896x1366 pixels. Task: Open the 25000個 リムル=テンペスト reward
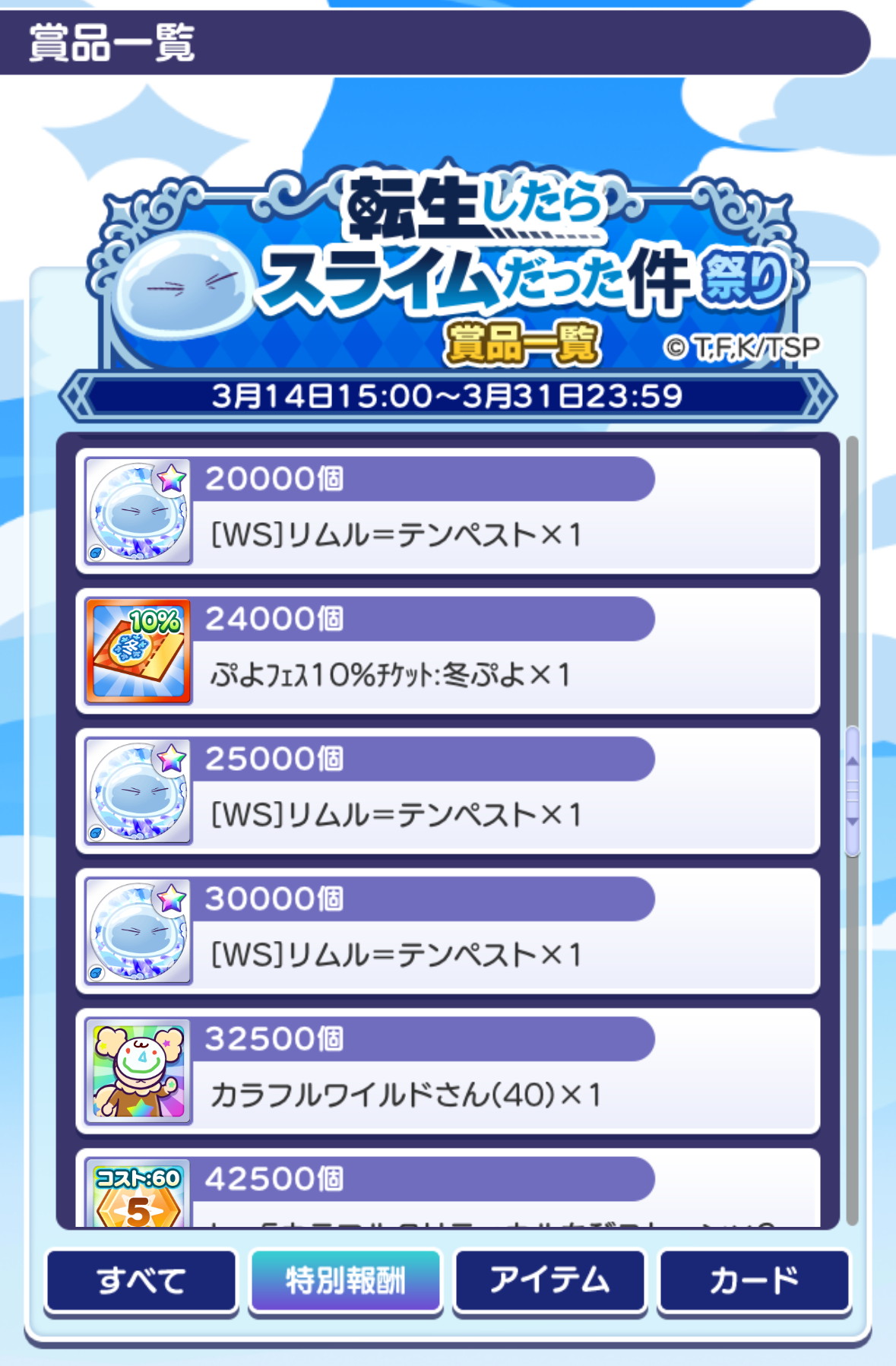[448, 791]
